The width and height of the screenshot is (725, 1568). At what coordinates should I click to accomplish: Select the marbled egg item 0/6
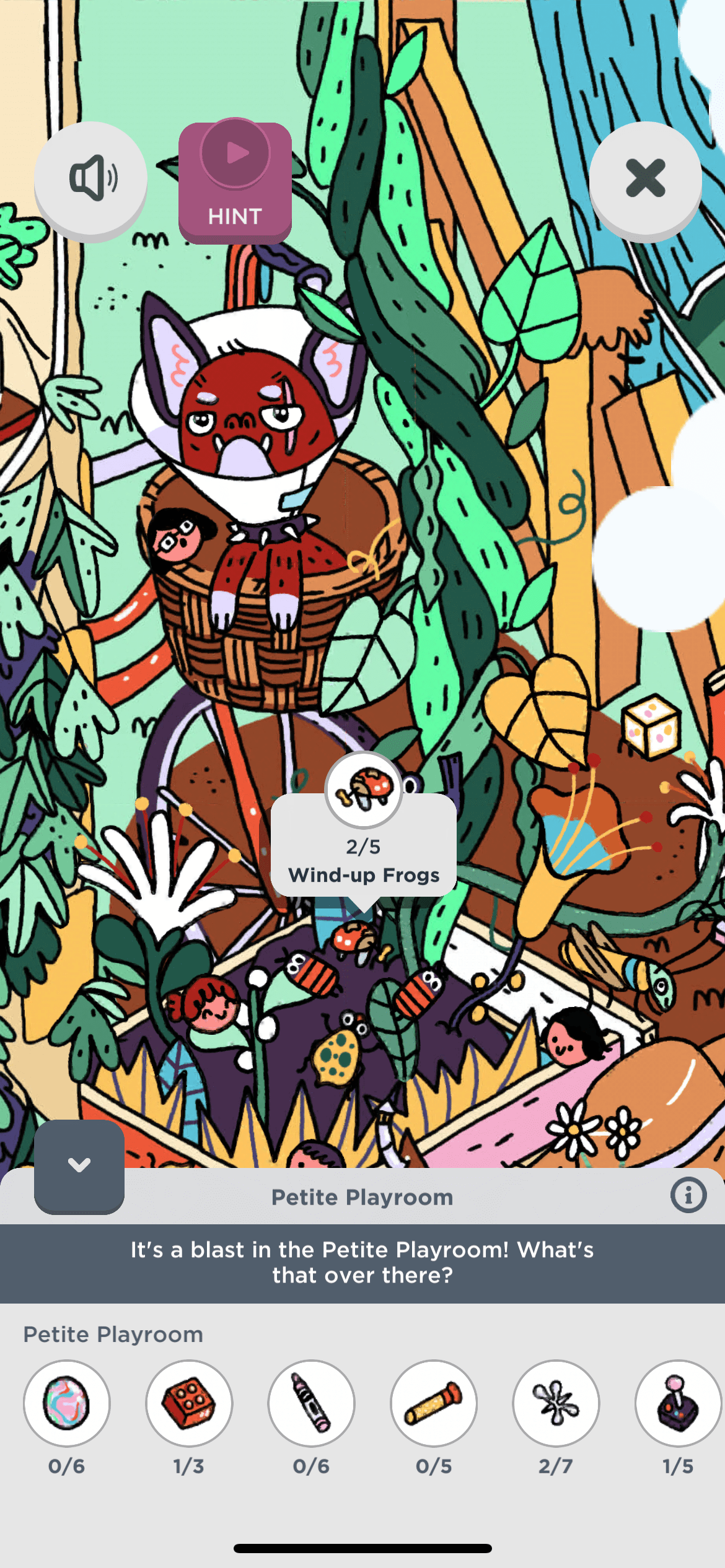(67, 1403)
